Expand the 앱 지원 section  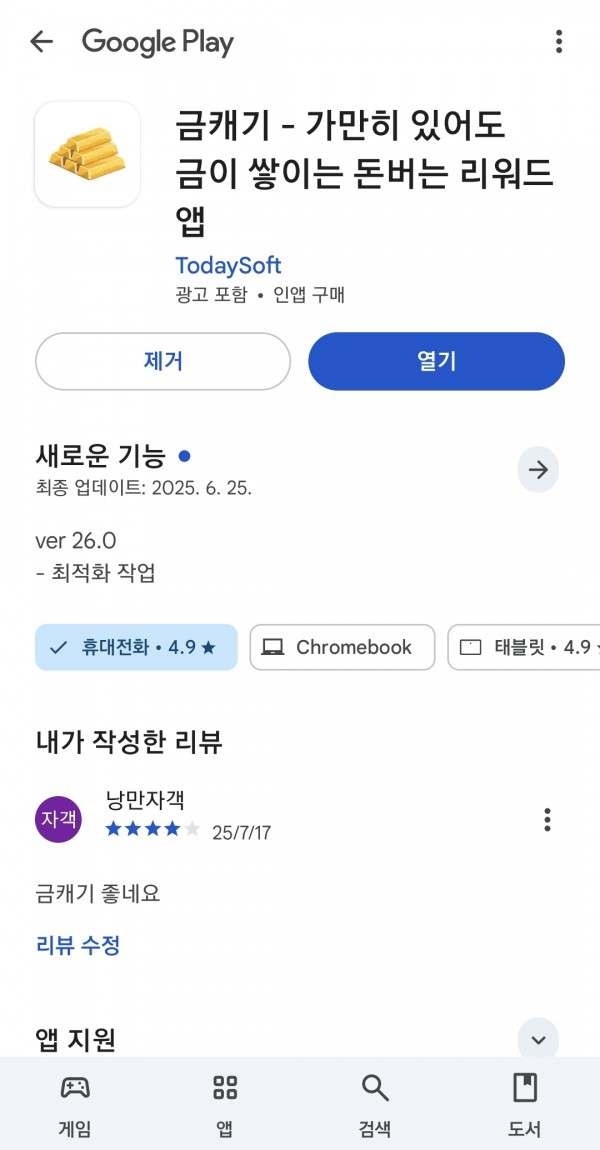pyautogui.click(x=538, y=1039)
